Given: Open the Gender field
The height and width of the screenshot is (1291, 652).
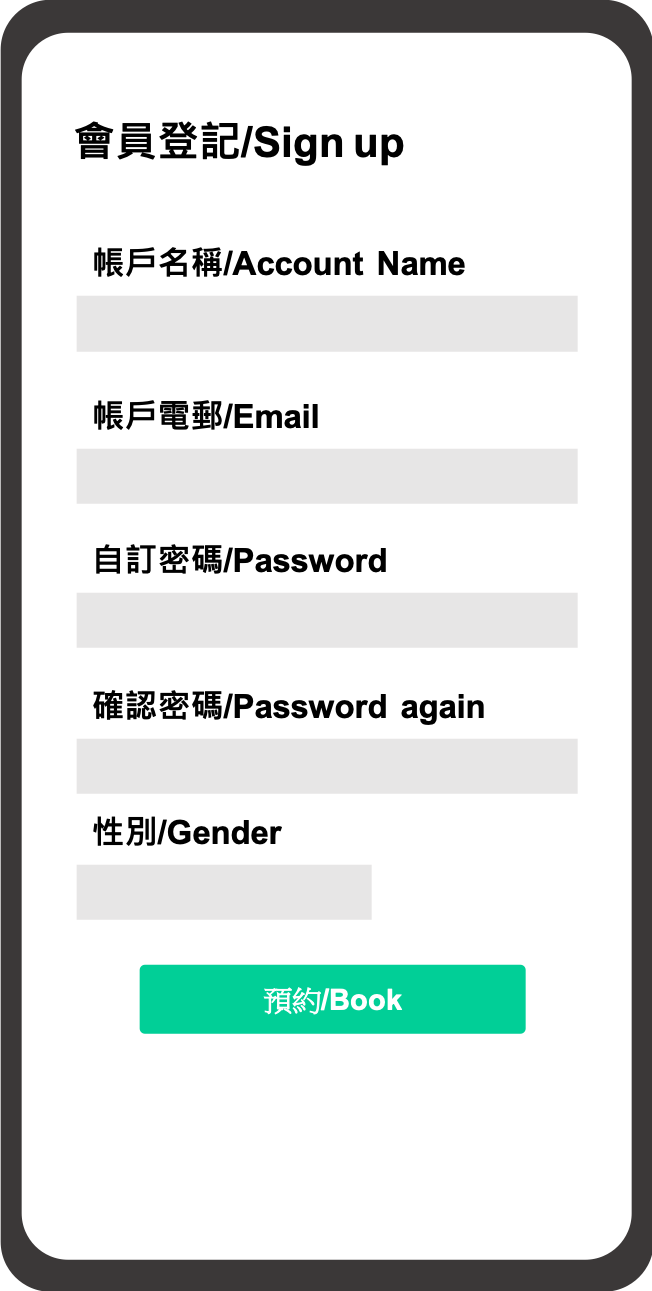Looking at the screenshot, I should pos(223,892).
